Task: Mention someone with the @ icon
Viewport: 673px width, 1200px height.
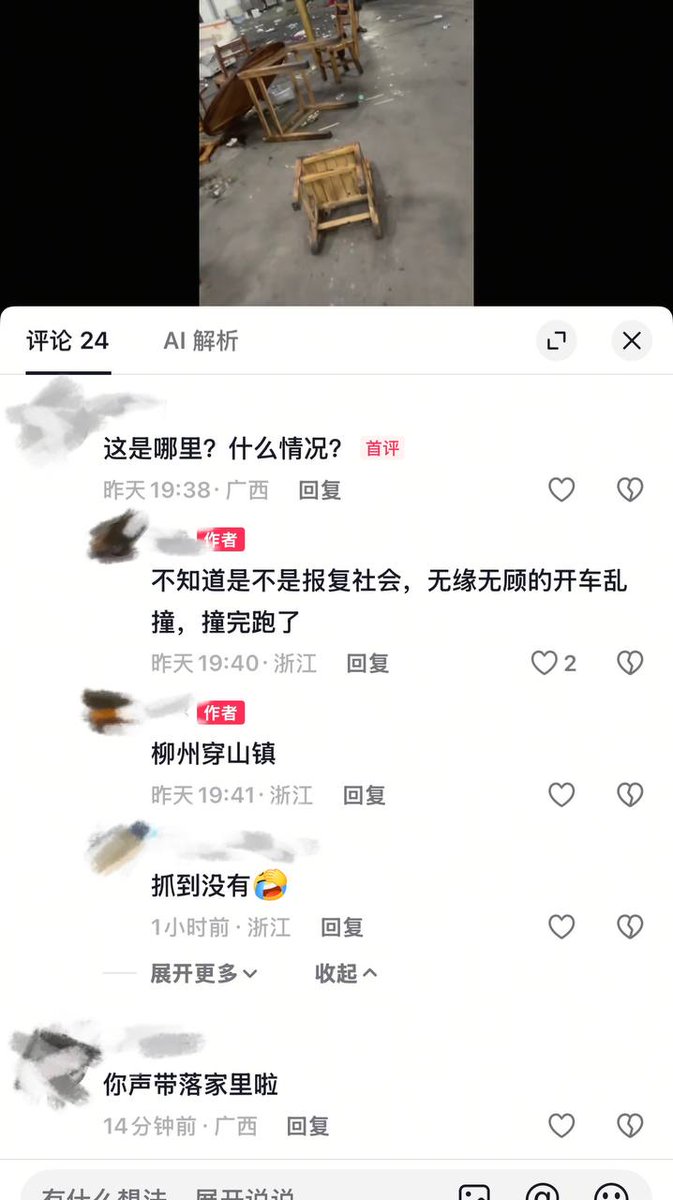Action: coord(542,1192)
